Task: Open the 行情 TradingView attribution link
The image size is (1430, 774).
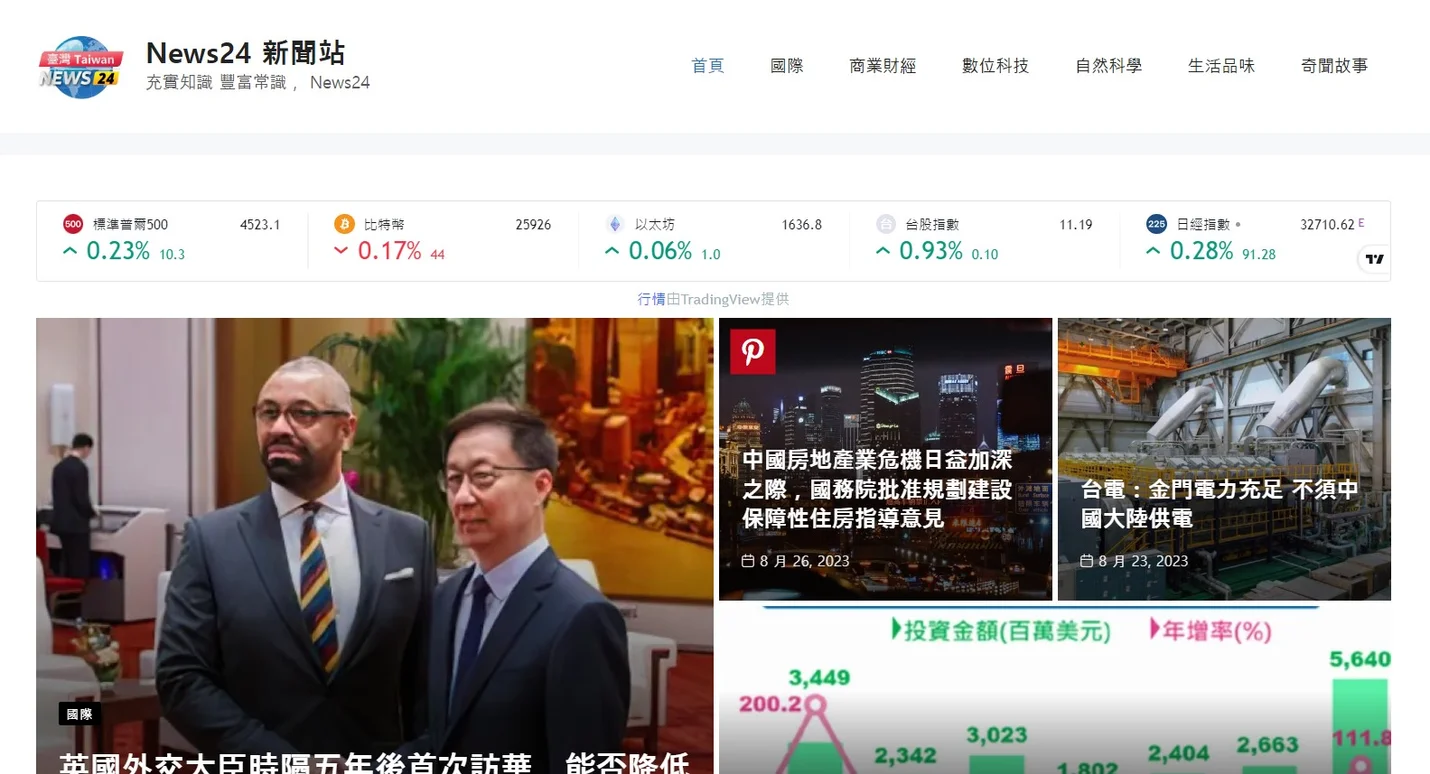Action: (651, 299)
